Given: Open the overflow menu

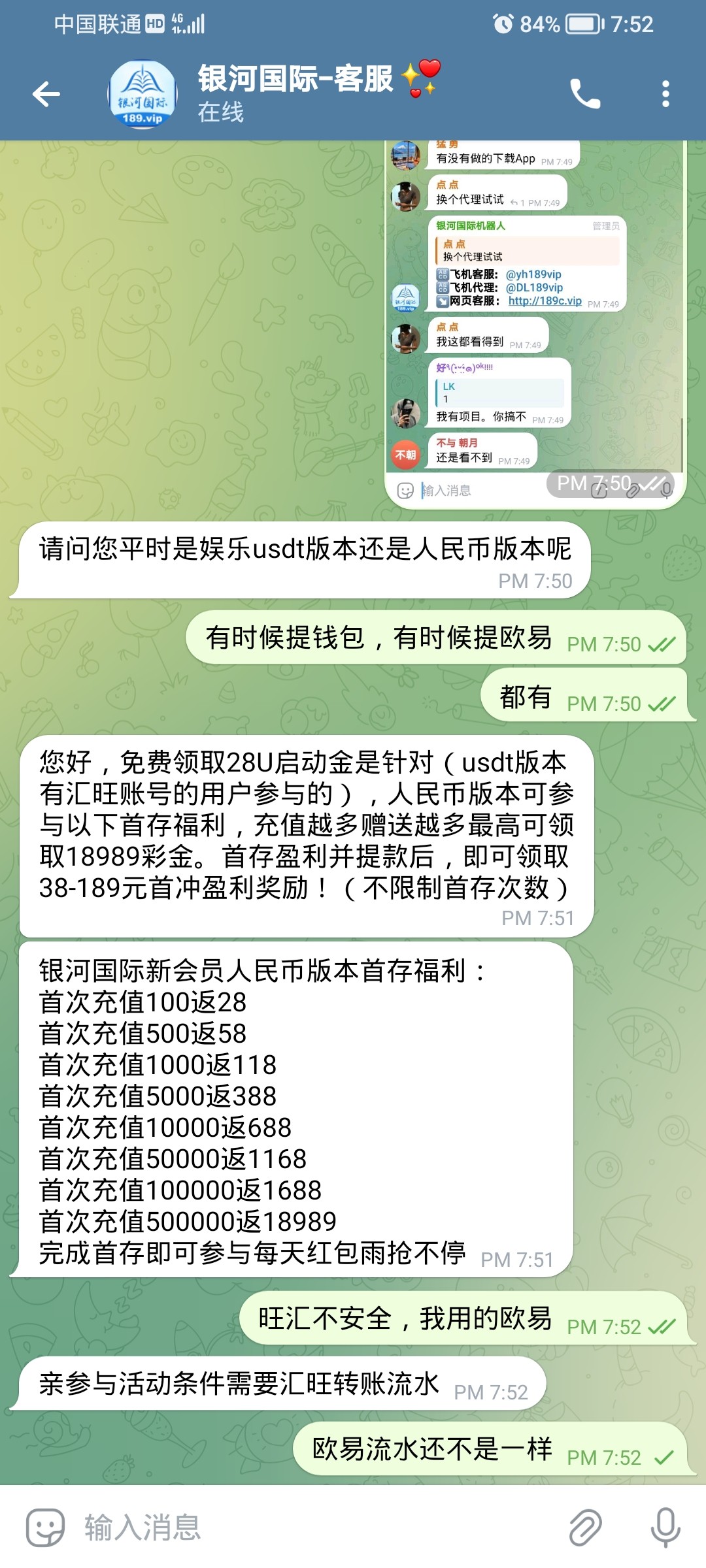Looking at the screenshot, I should coord(665,94).
